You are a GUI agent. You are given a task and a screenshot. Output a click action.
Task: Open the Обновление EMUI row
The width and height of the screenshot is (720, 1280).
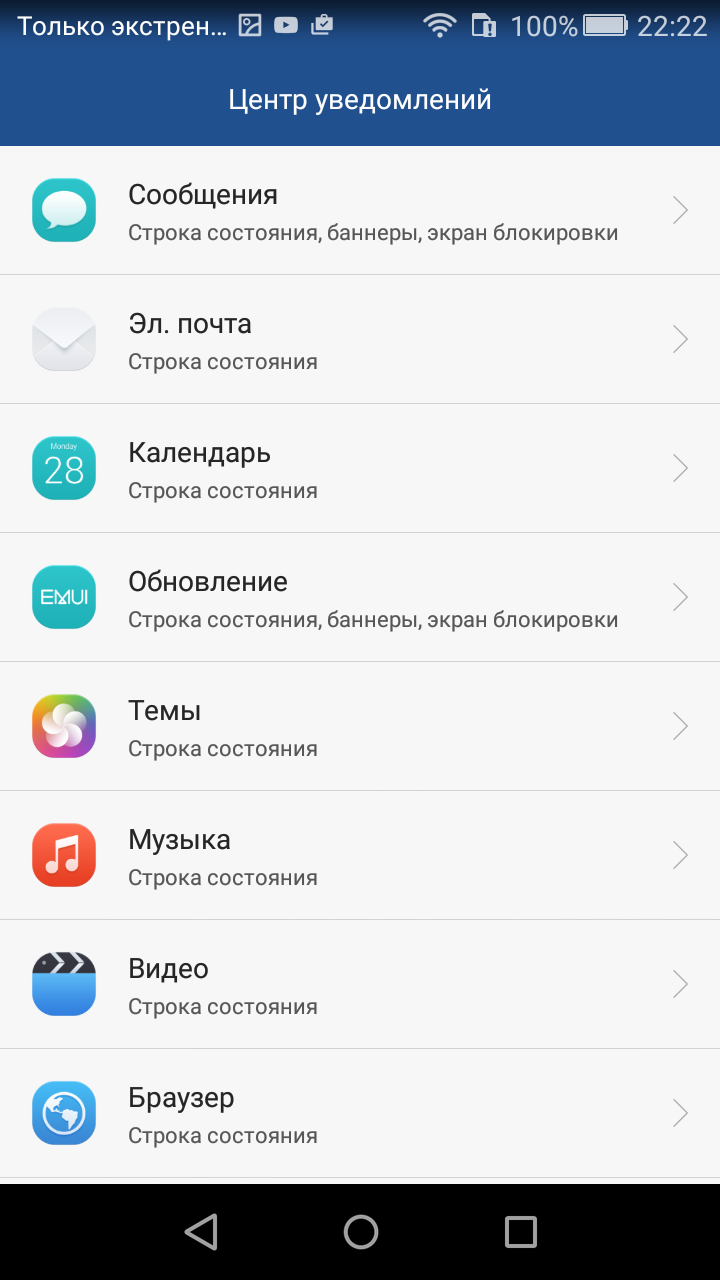click(x=360, y=597)
